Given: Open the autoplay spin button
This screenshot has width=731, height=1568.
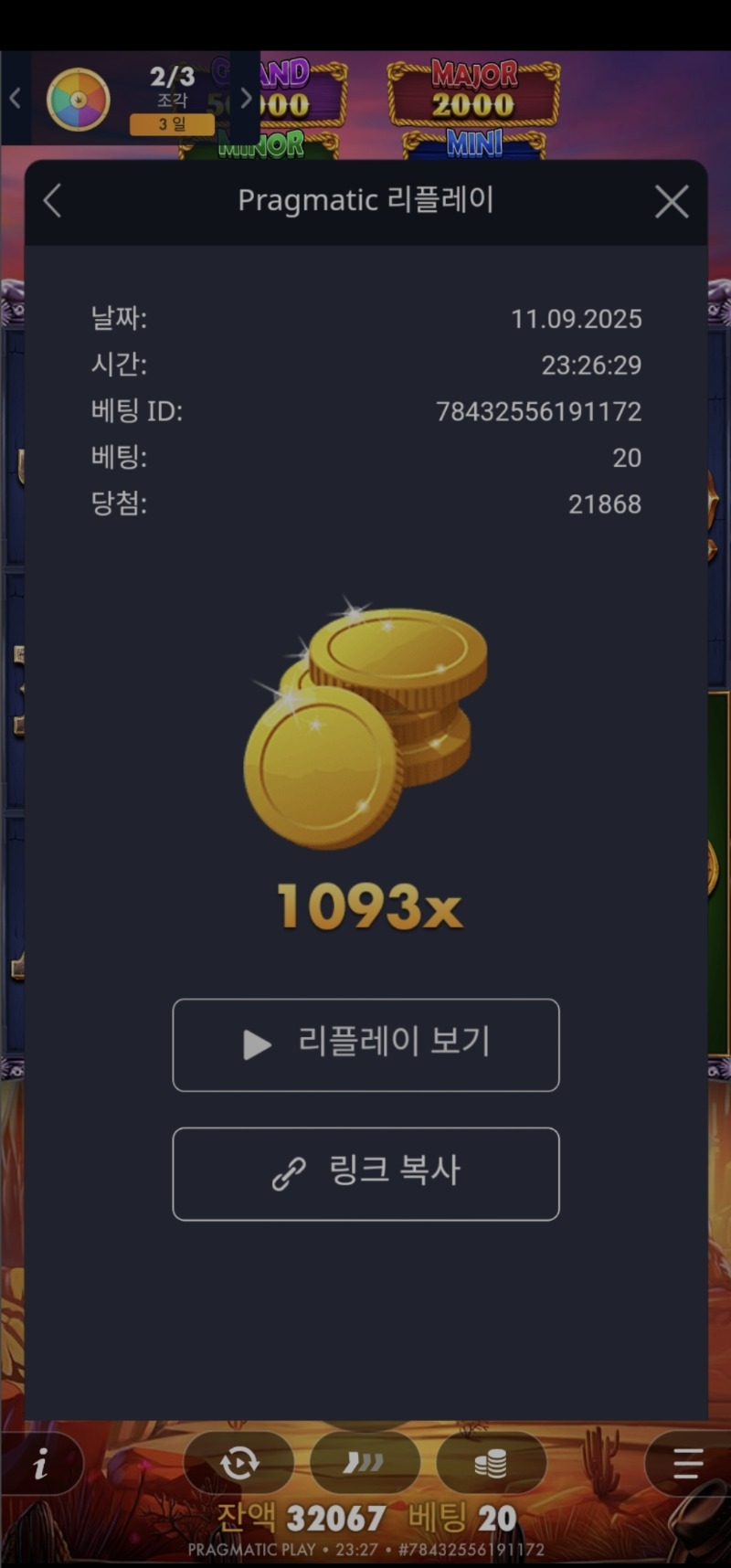Looking at the screenshot, I should [x=239, y=1463].
